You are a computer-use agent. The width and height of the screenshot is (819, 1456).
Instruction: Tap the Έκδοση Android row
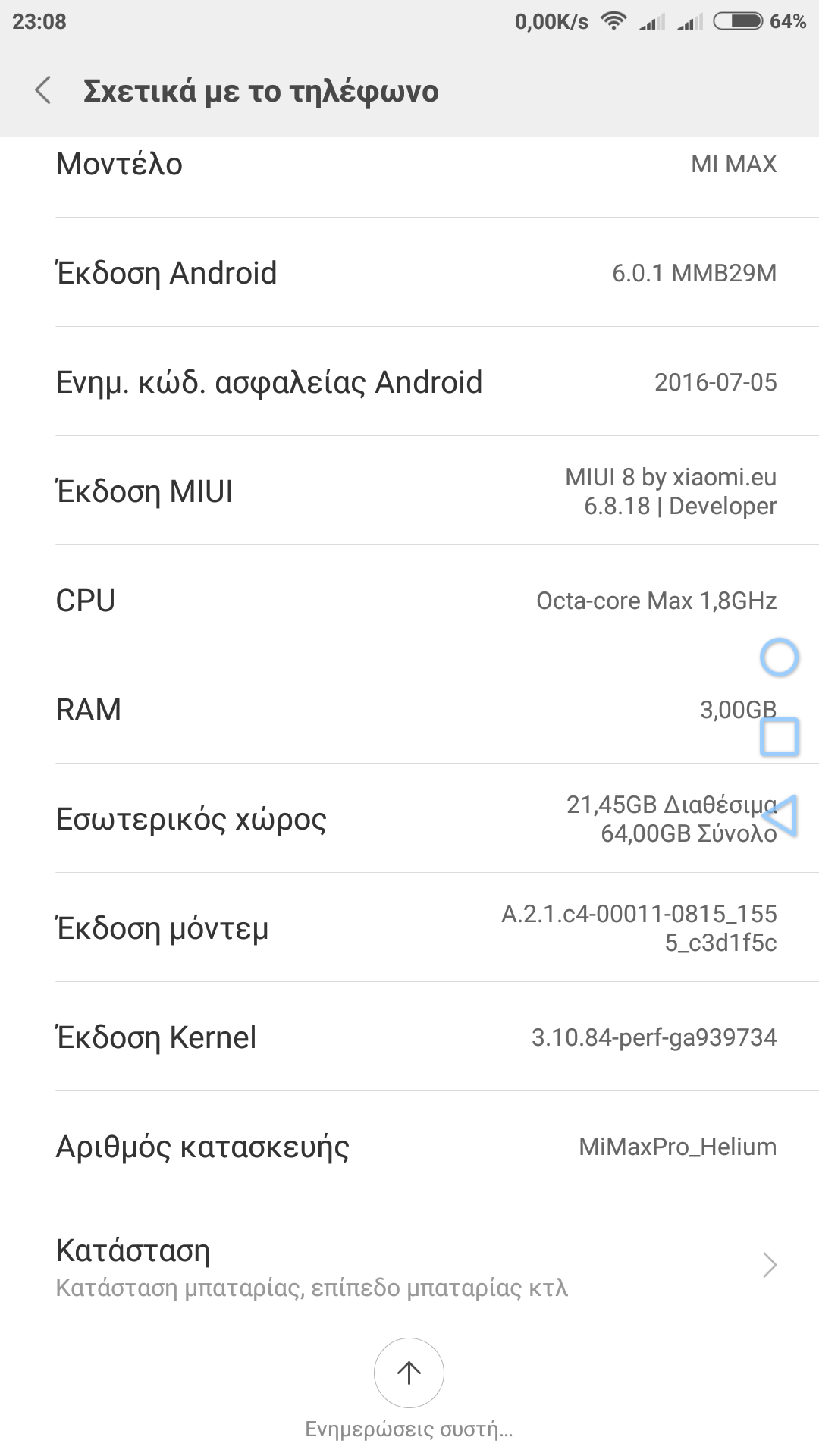pyautogui.click(x=409, y=273)
